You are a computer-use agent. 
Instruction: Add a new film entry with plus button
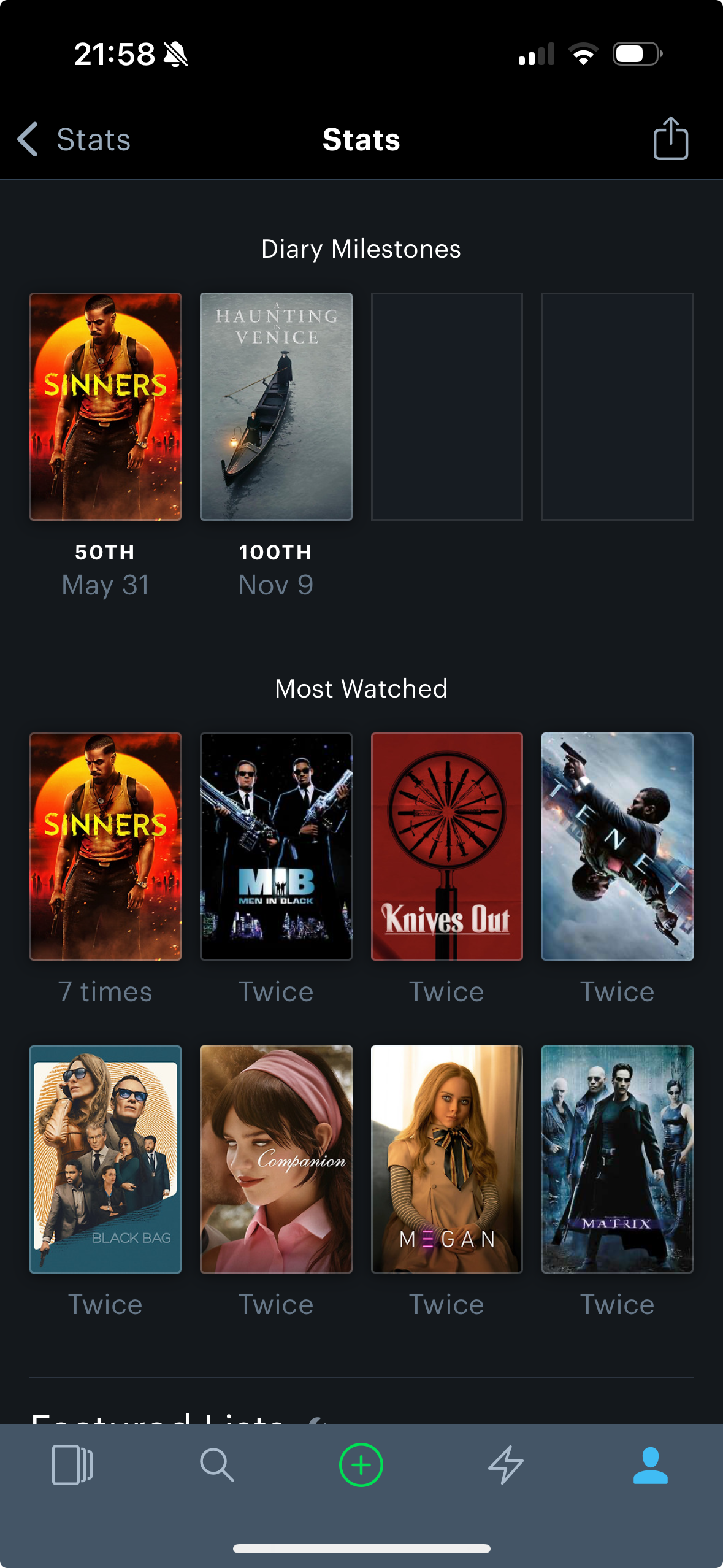(x=361, y=1464)
